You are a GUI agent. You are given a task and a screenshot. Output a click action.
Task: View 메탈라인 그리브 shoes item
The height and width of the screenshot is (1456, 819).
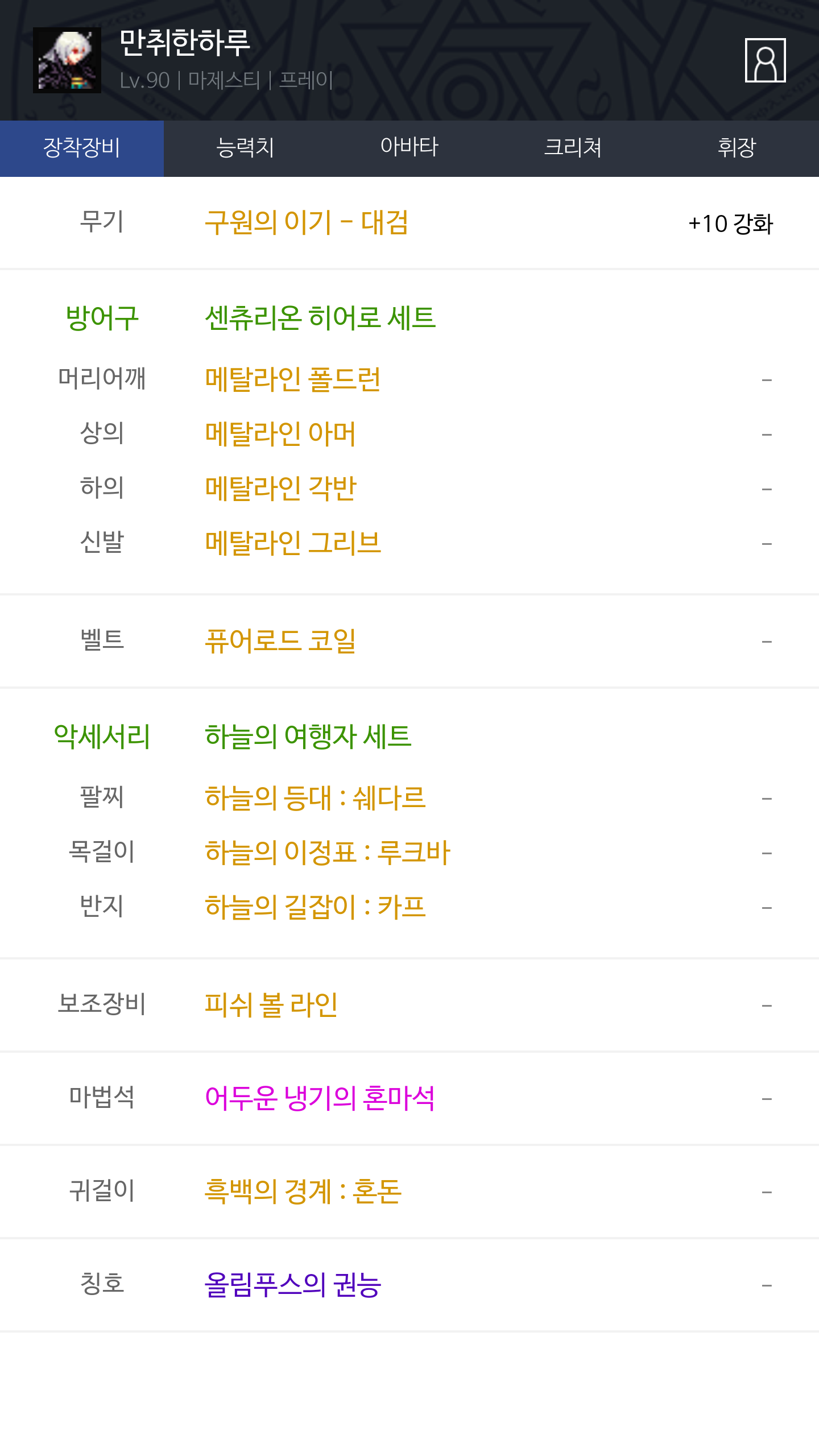(x=293, y=543)
